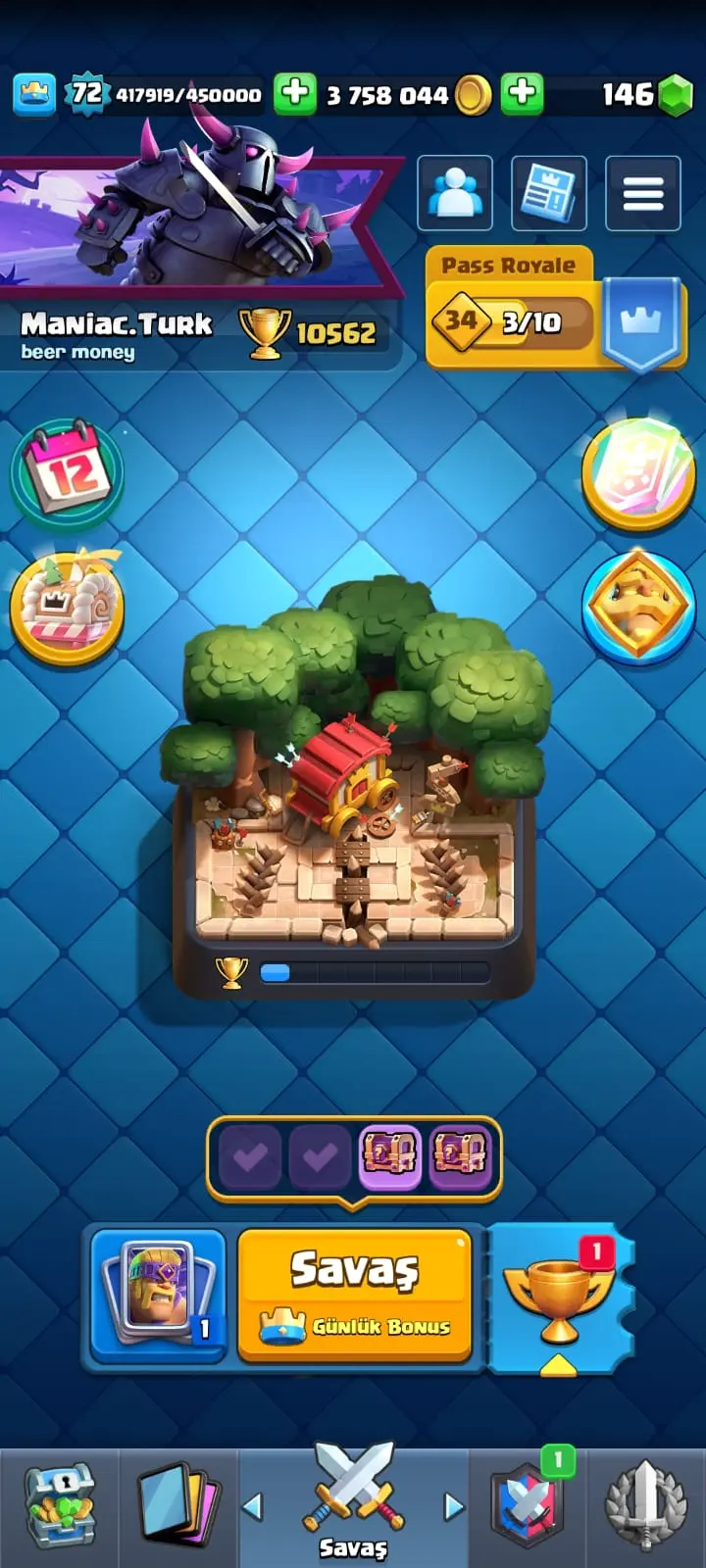706x1568 pixels.
Task: Open the cake shop event icon
Action: (67, 607)
